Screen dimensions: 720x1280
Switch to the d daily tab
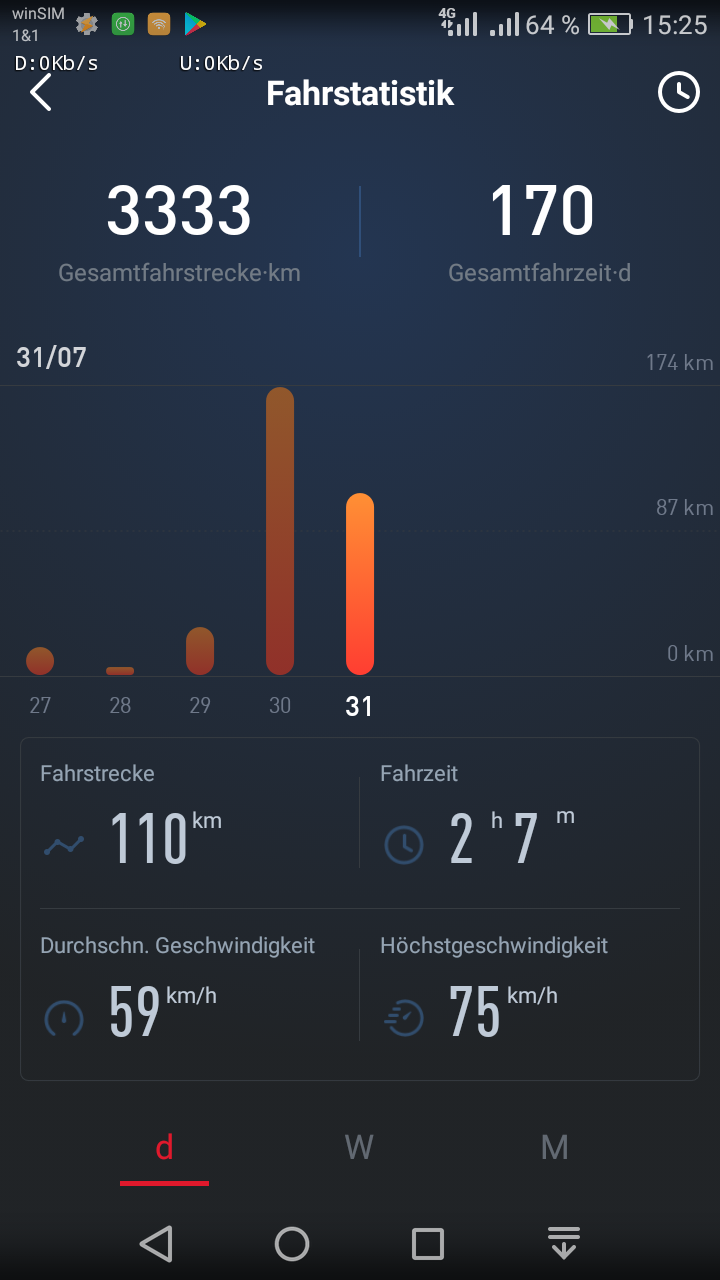tap(164, 1147)
